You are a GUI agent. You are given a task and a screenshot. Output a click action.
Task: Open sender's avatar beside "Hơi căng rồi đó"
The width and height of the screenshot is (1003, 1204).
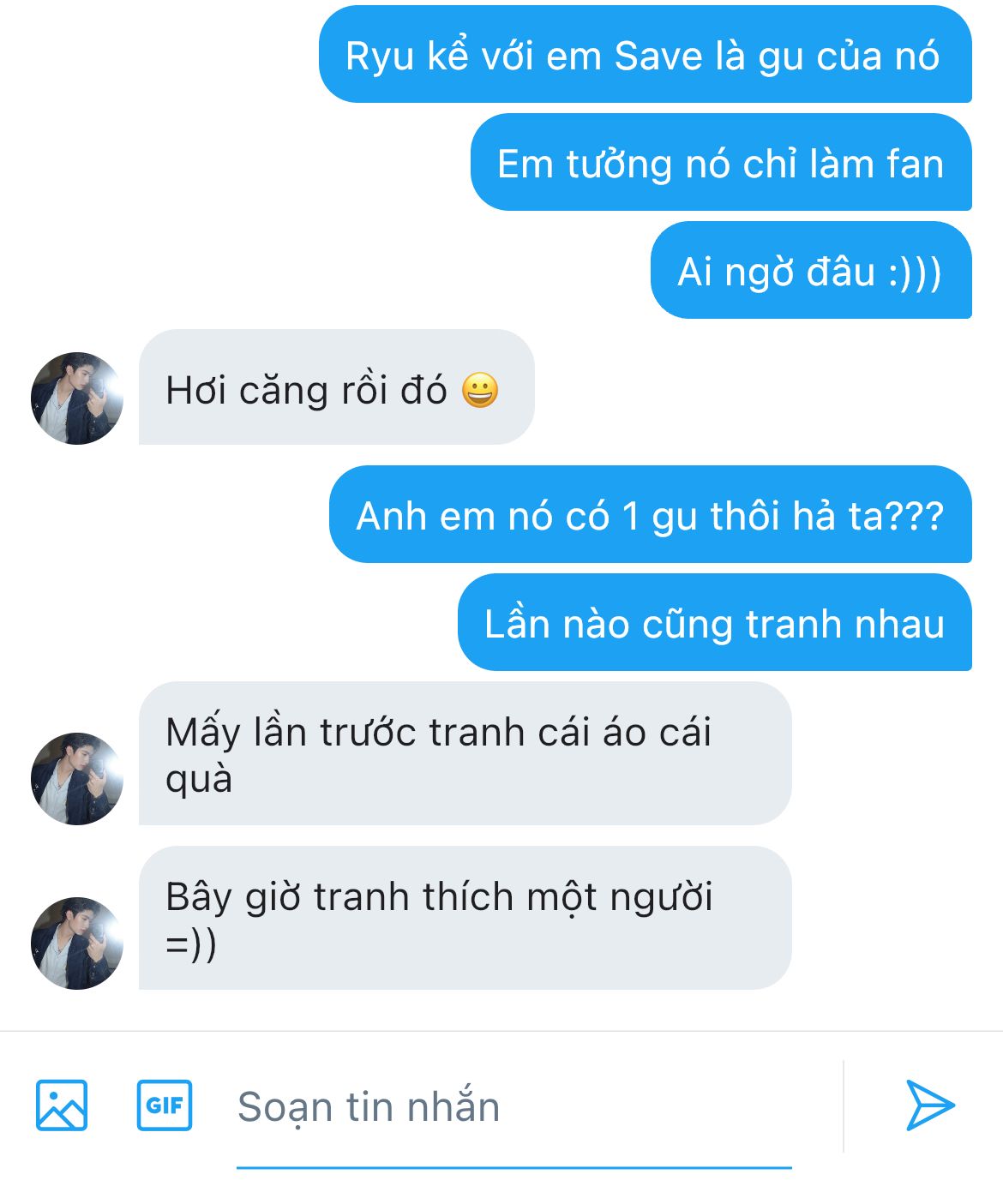point(77,398)
